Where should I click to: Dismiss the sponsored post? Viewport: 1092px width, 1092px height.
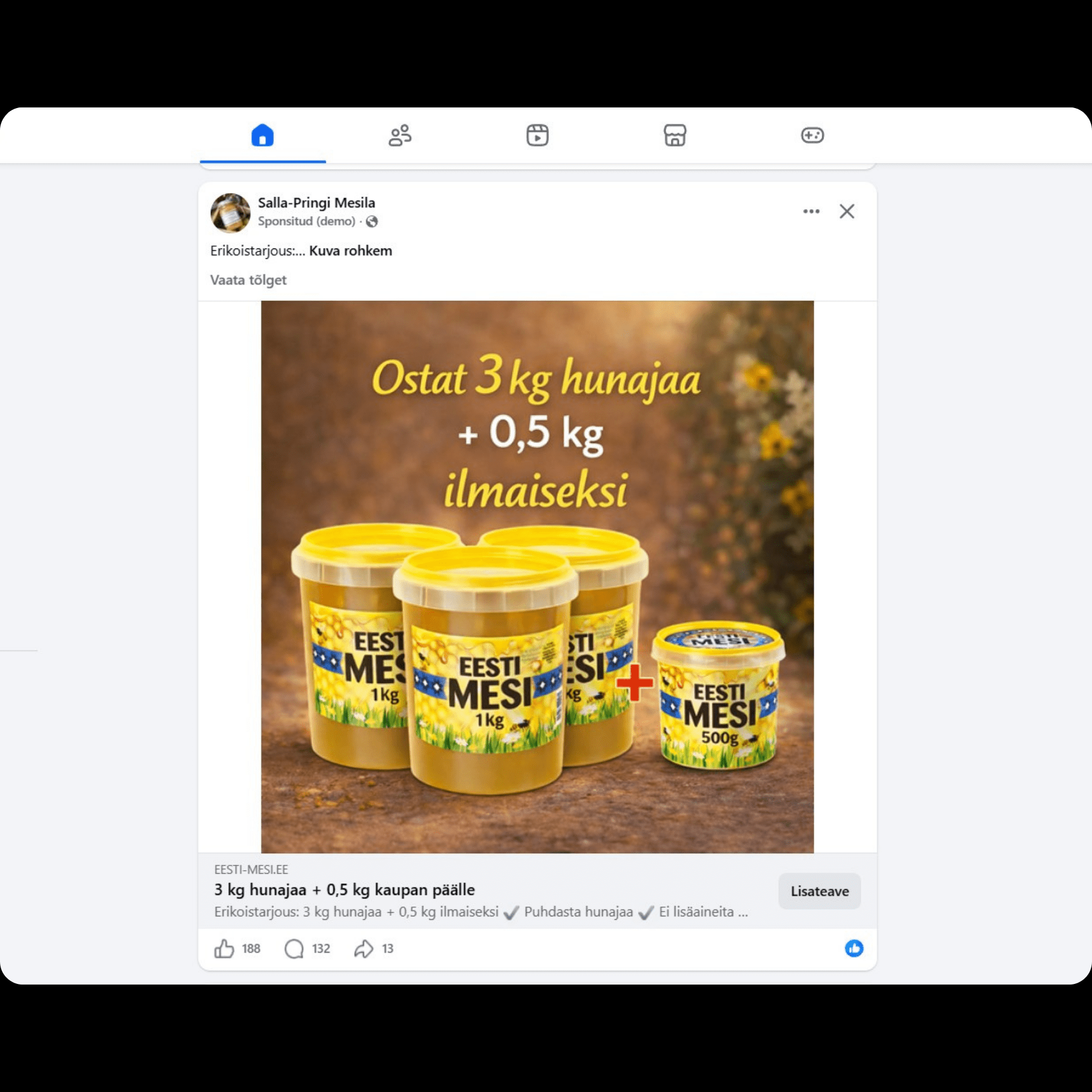pos(846,211)
